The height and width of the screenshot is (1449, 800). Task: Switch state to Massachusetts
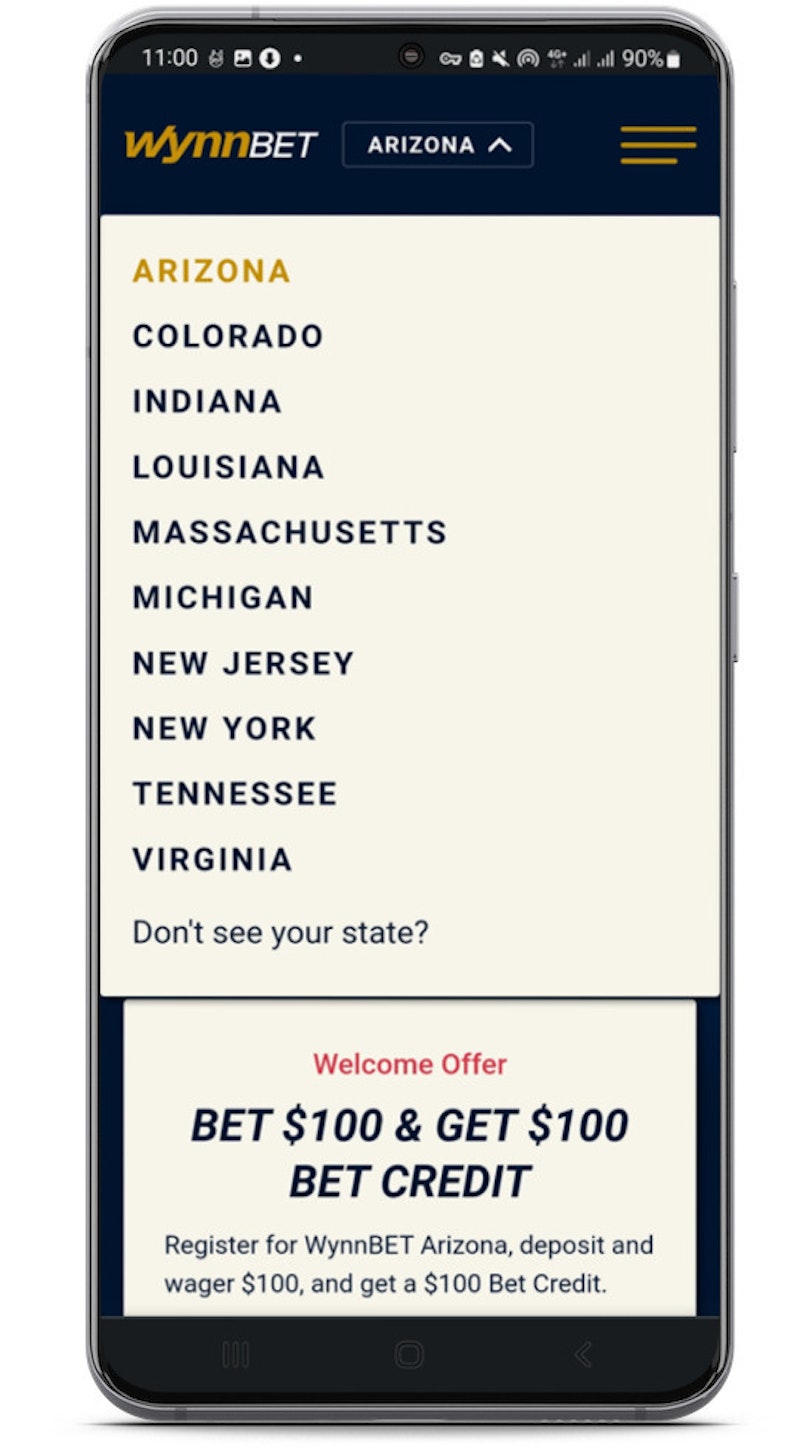pyautogui.click(x=290, y=532)
